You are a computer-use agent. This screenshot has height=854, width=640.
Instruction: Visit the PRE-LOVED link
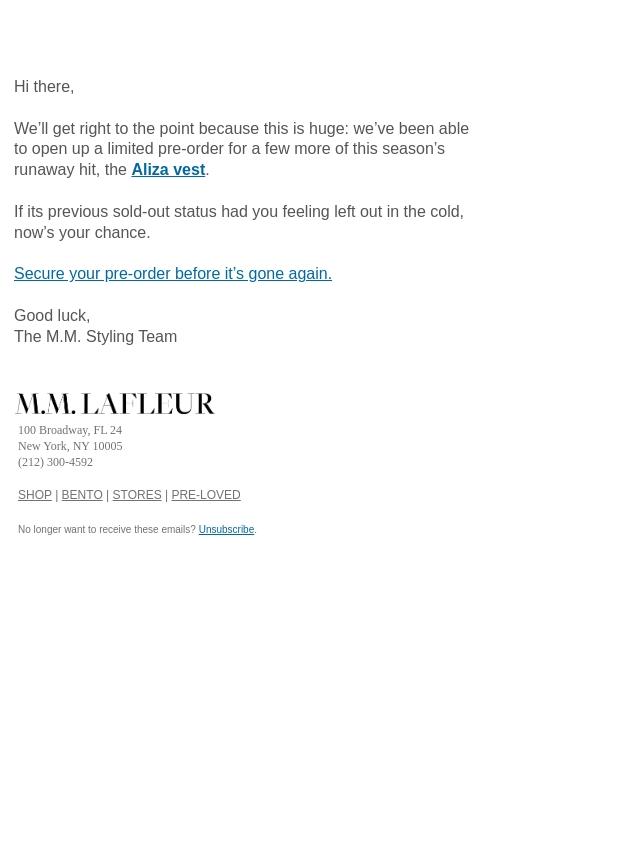[206, 495]
